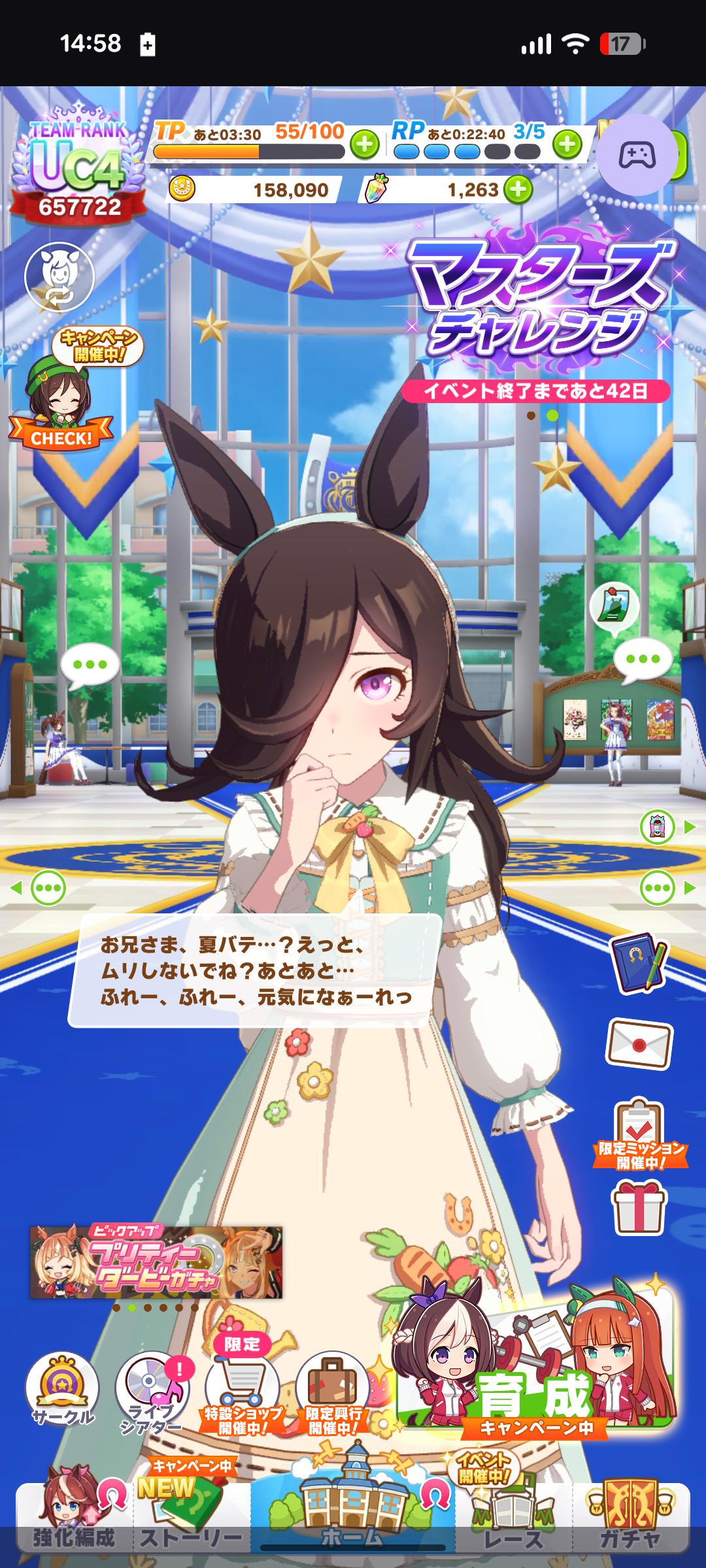Screen dimensions: 706x1568
Task: Open the notebook with pen icon
Action: pos(638,964)
